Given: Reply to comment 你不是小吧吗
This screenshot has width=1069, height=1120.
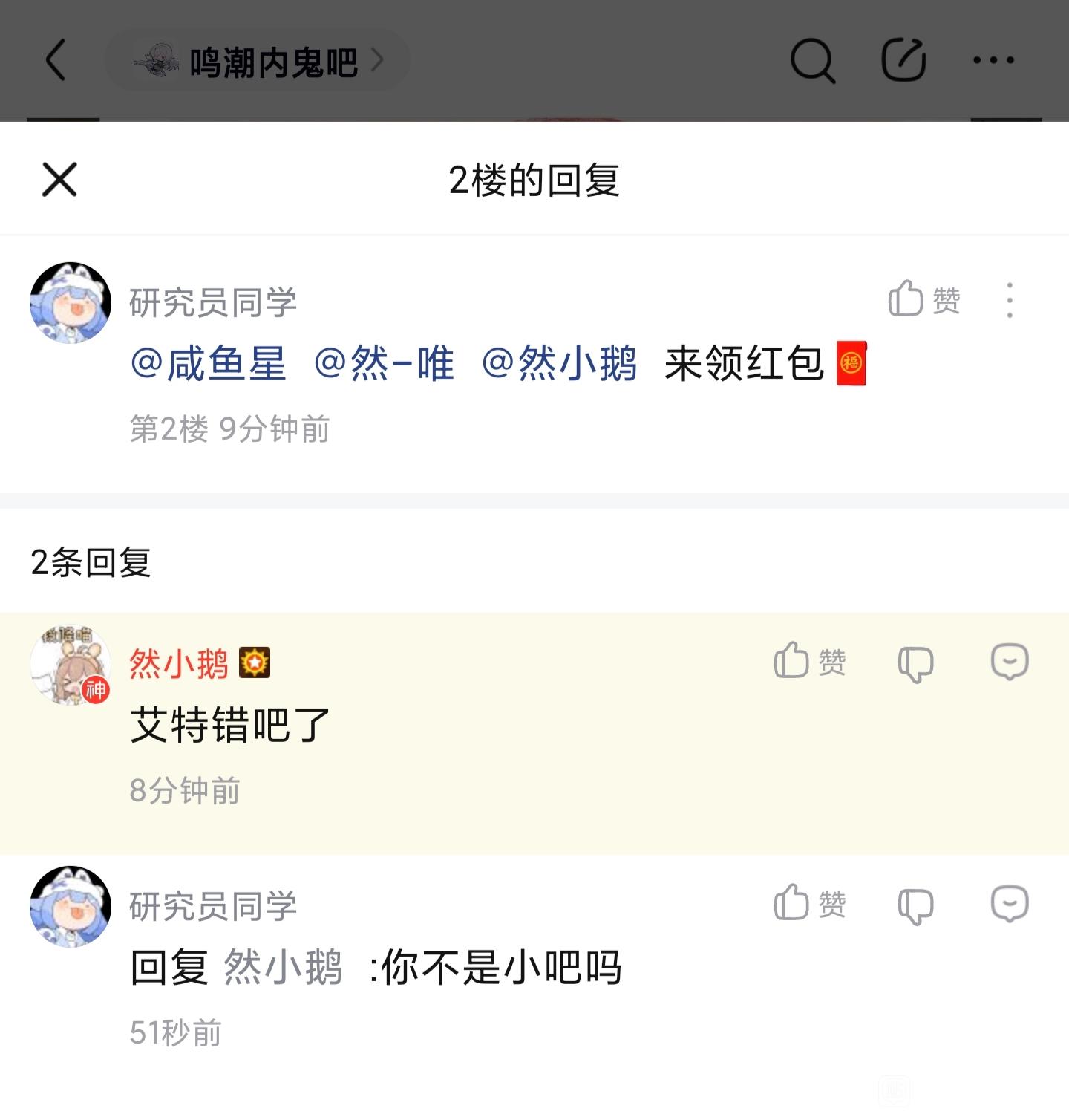Looking at the screenshot, I should tap(1010, 904).
